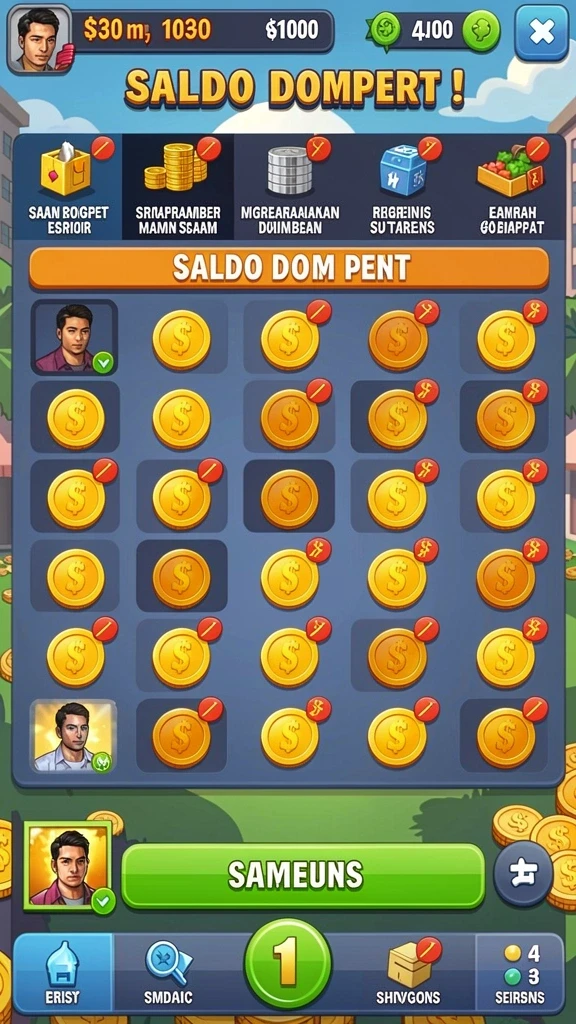Select the character portrait with green check in grid

(74, 338)
